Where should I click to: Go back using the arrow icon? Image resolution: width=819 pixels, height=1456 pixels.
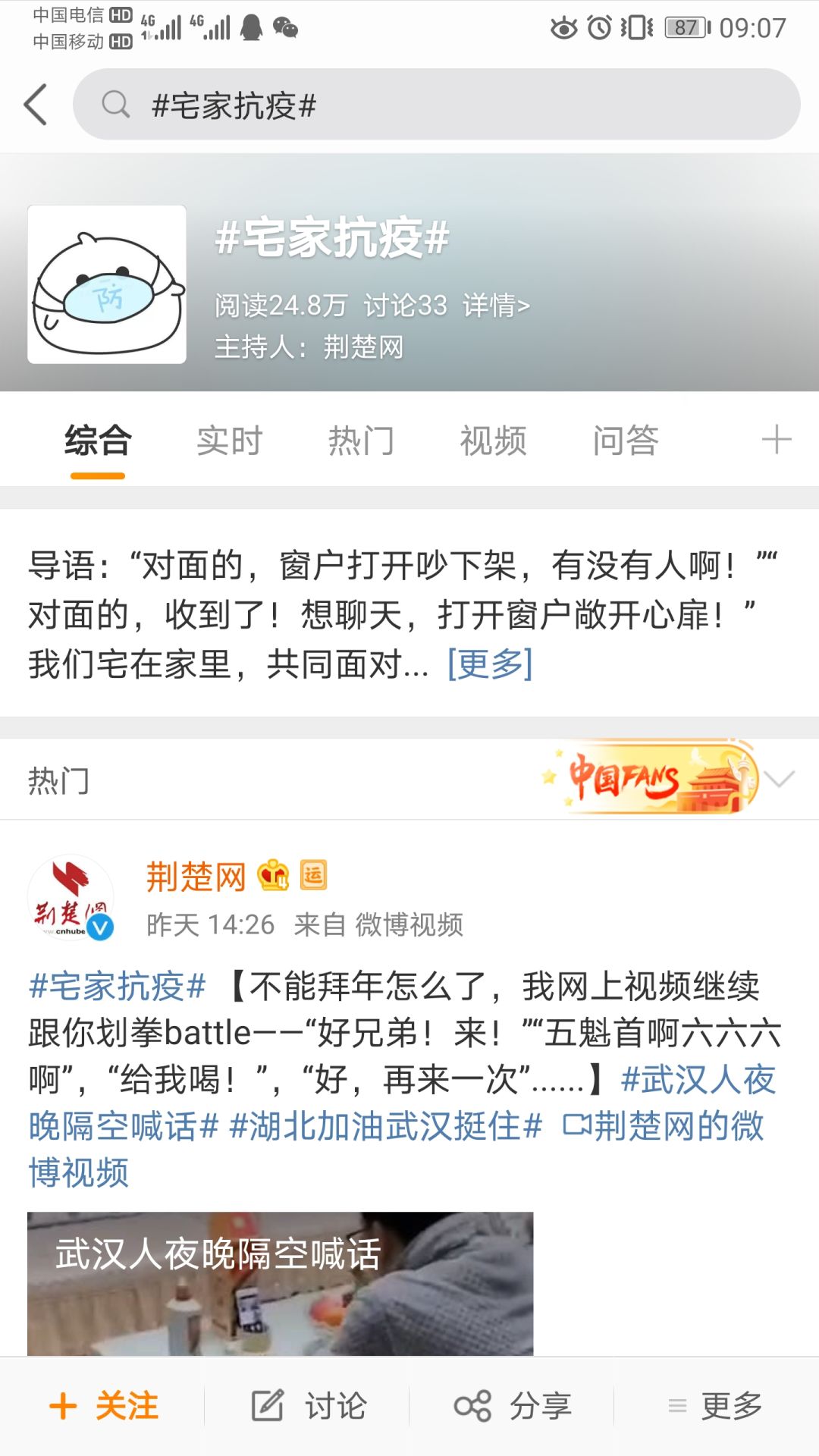coord(36,105)
